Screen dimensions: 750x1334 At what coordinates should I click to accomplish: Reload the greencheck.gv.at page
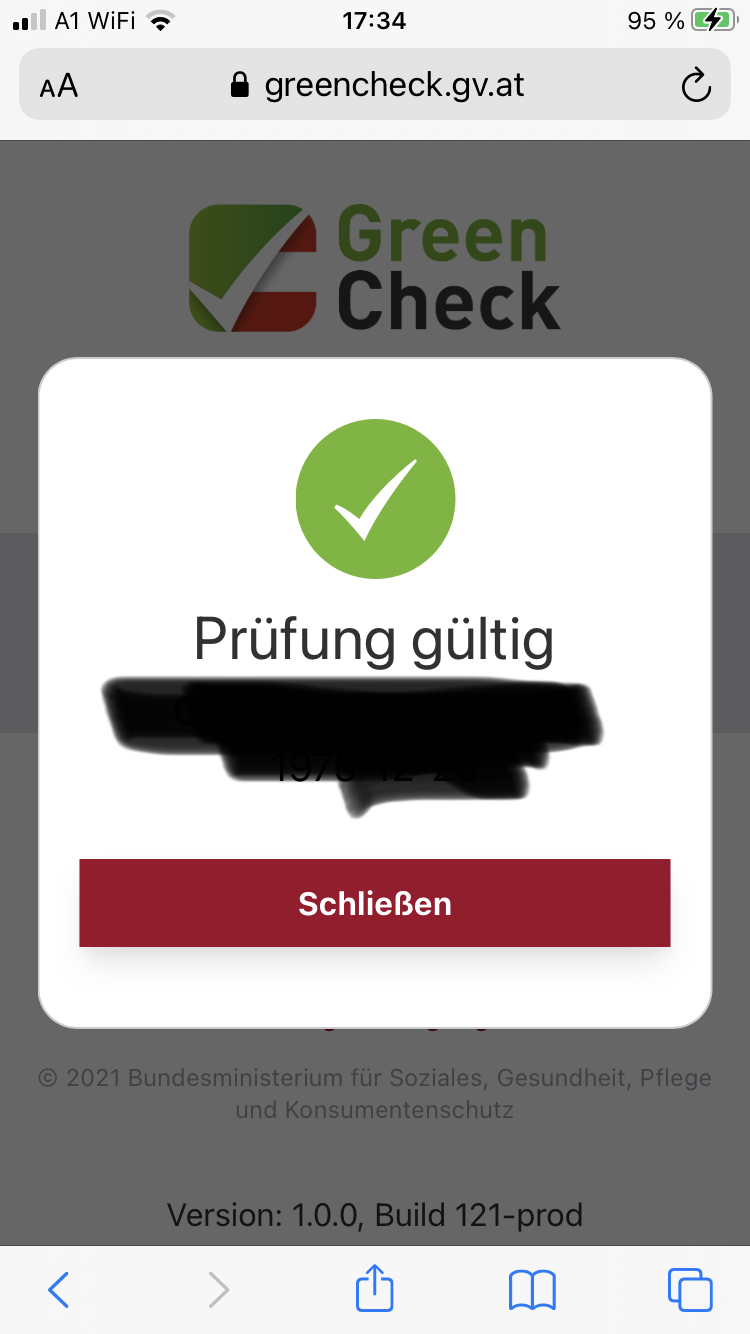point(696,86)
